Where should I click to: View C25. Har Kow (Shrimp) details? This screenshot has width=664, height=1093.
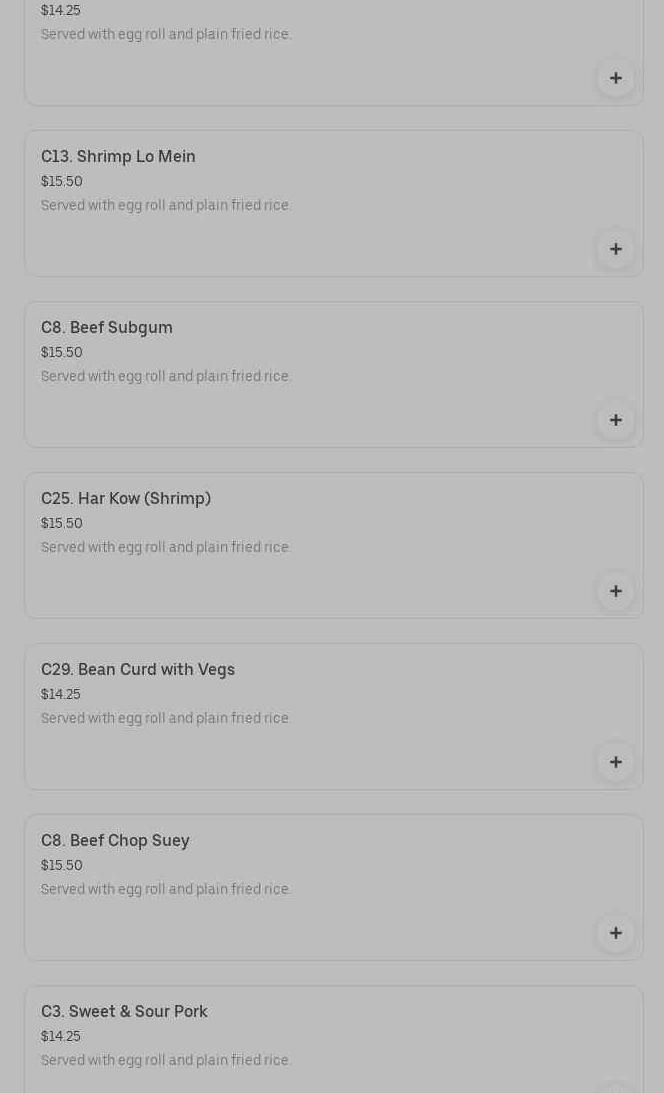[300, 532]
